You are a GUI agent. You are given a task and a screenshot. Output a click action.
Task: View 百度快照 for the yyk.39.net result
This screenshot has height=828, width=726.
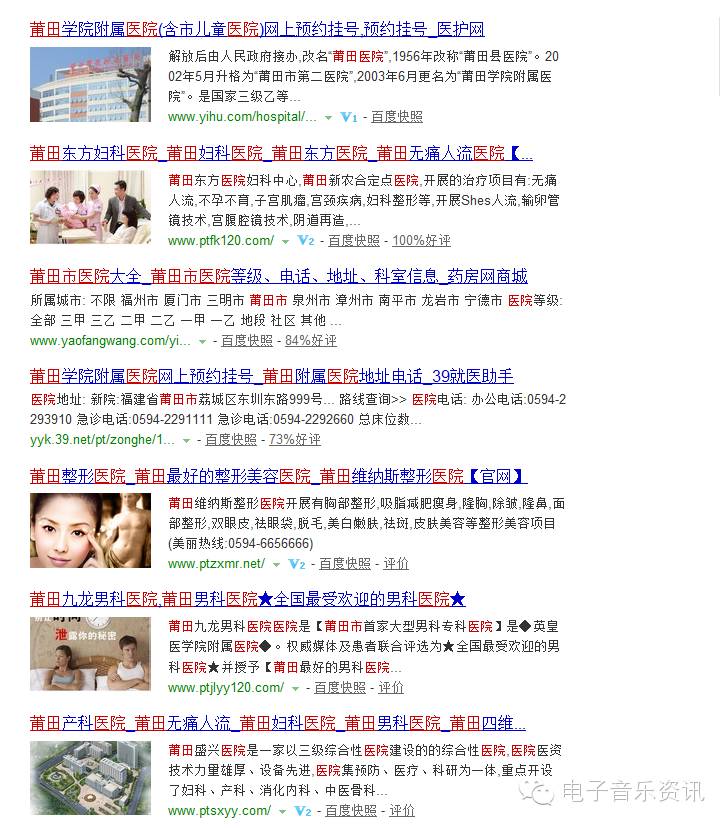(231, 440)
